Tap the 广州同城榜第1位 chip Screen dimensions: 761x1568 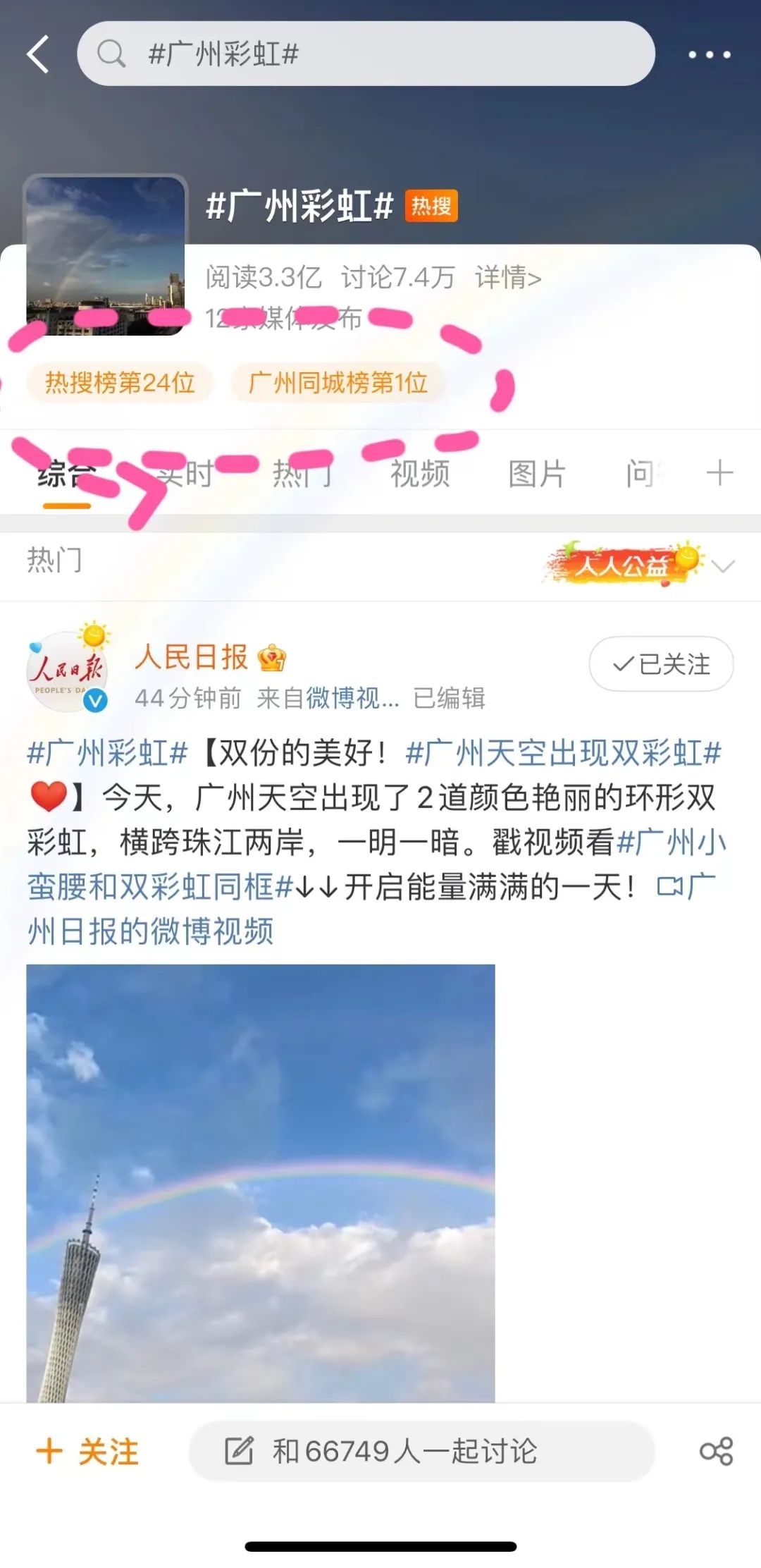click(x=338, y=383)
